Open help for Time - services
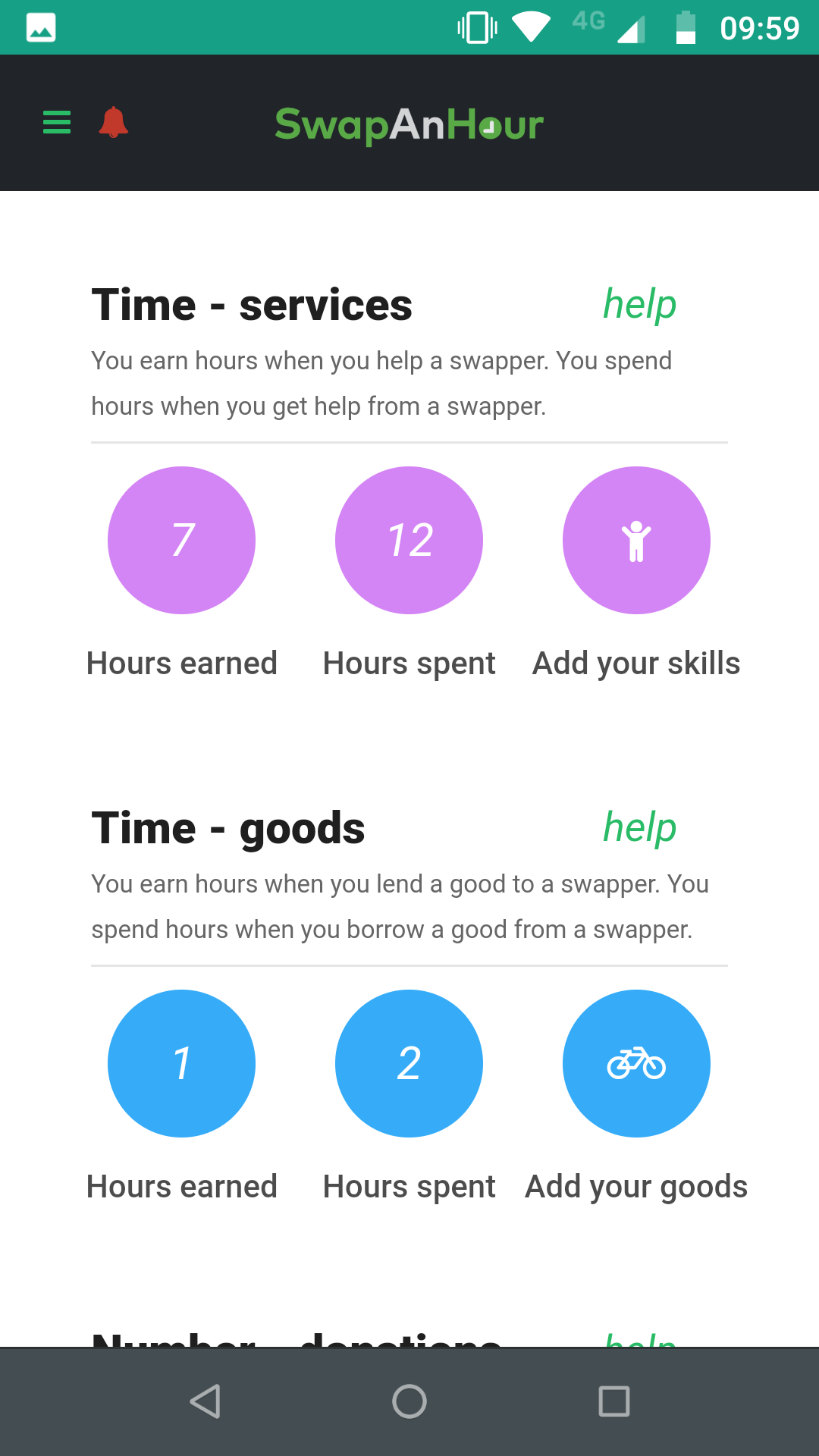The width and height of the screenshot is (819, 1456). (x=639, y=305)
